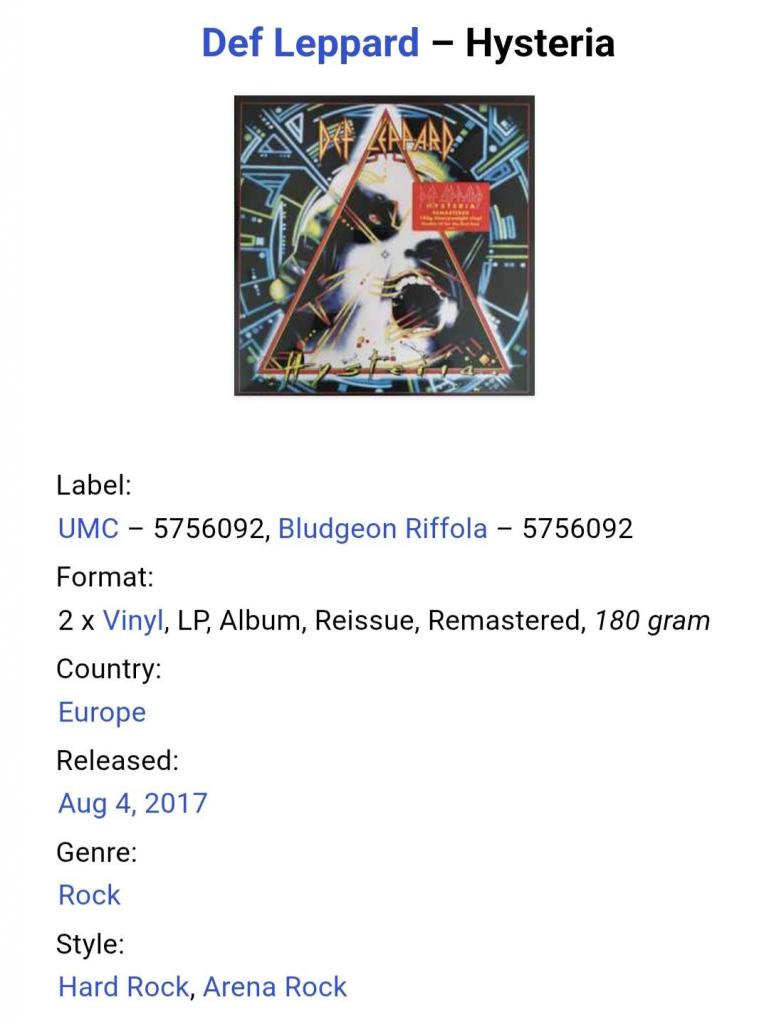Open the Def Leppard artist link
Viewport: 769px width, 1024px height.
pos(310,43)
